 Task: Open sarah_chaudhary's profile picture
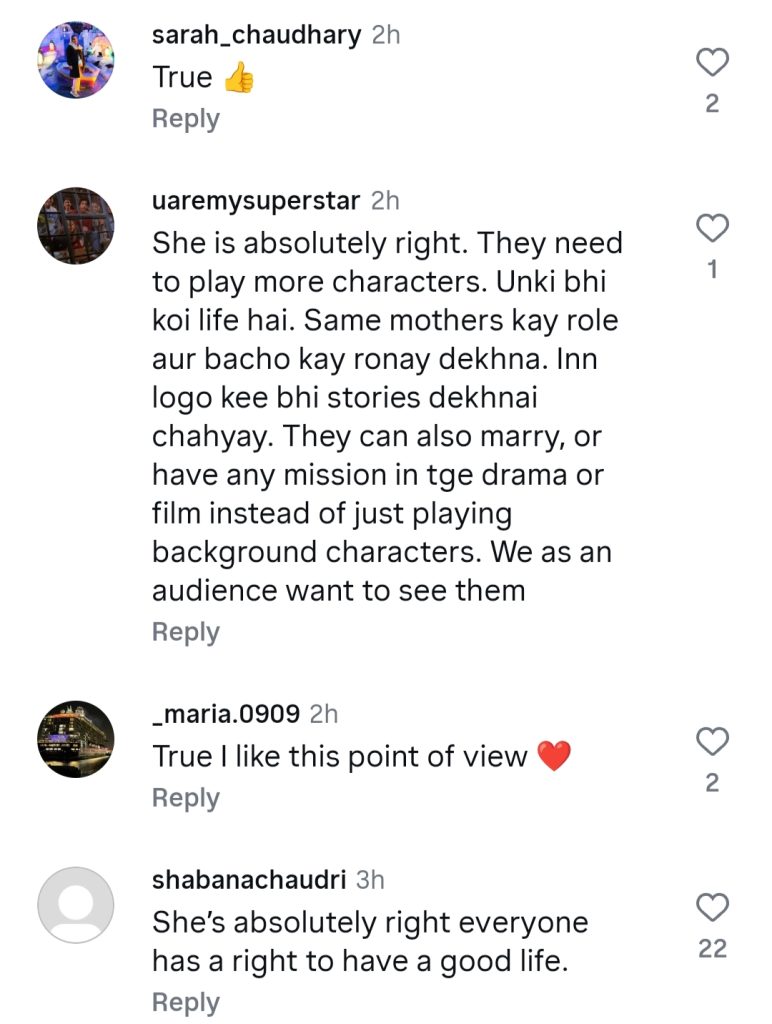pyautogui.click(x=76, y=59)
